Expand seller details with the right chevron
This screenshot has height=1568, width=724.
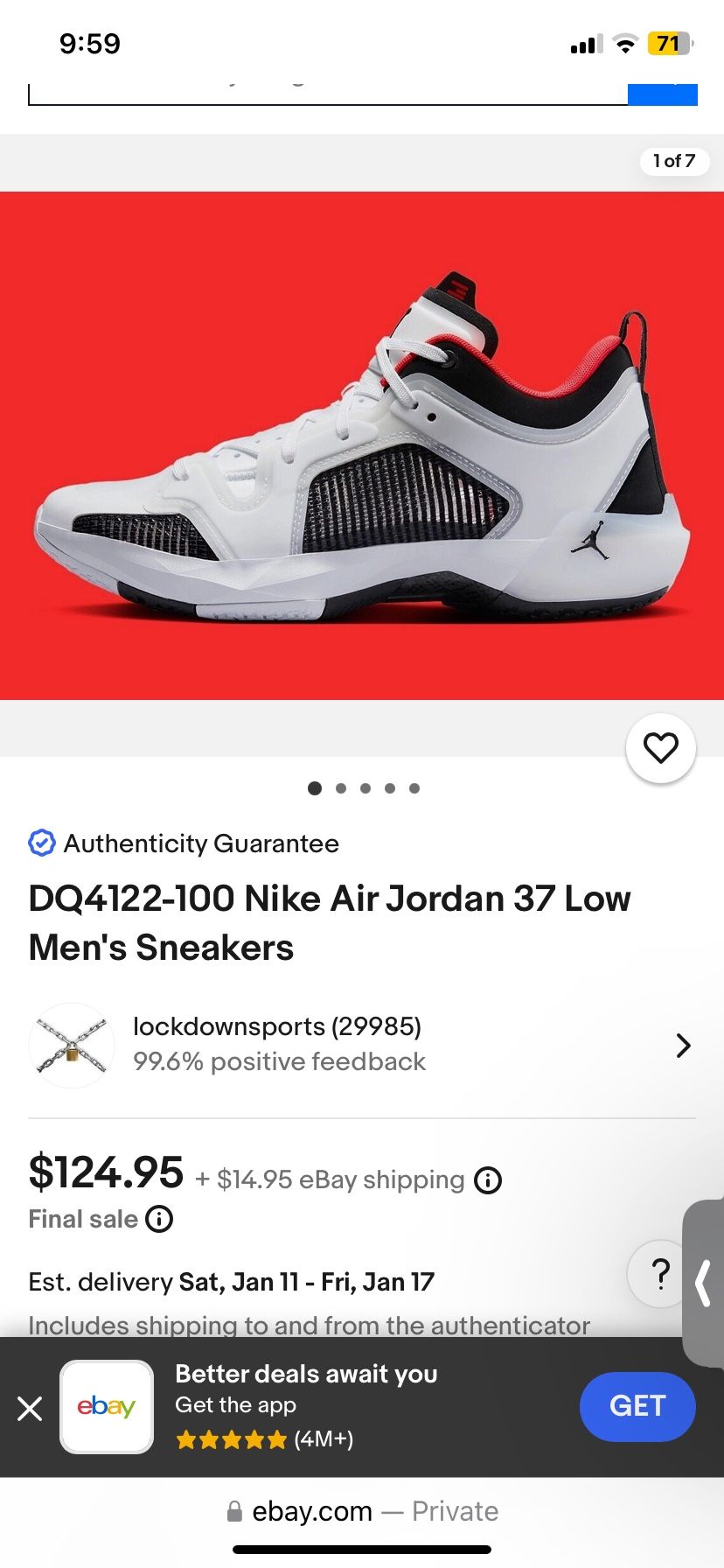tap(683, 1045)
